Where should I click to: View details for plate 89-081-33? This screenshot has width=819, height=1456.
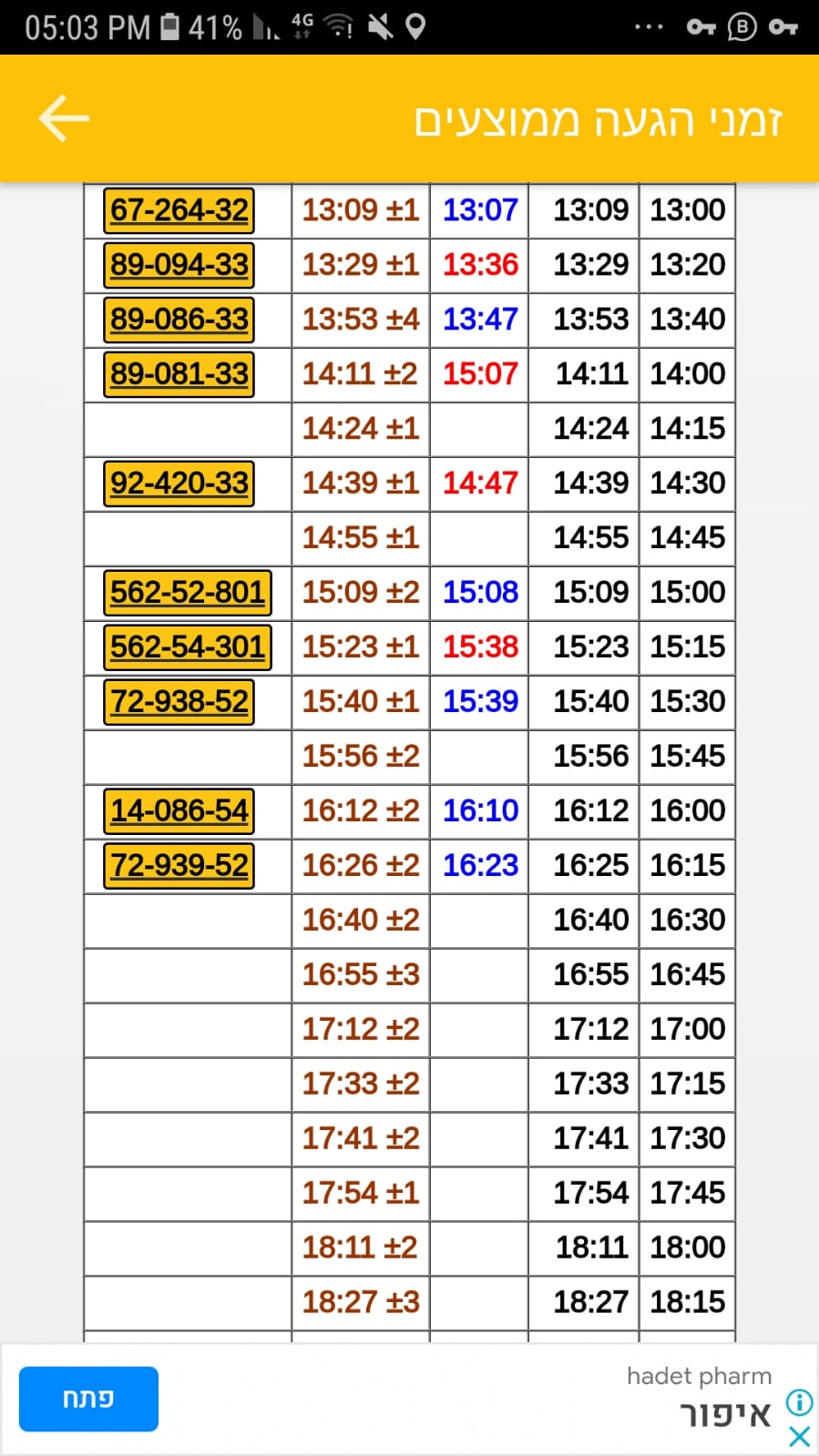(x=179, y=374)
